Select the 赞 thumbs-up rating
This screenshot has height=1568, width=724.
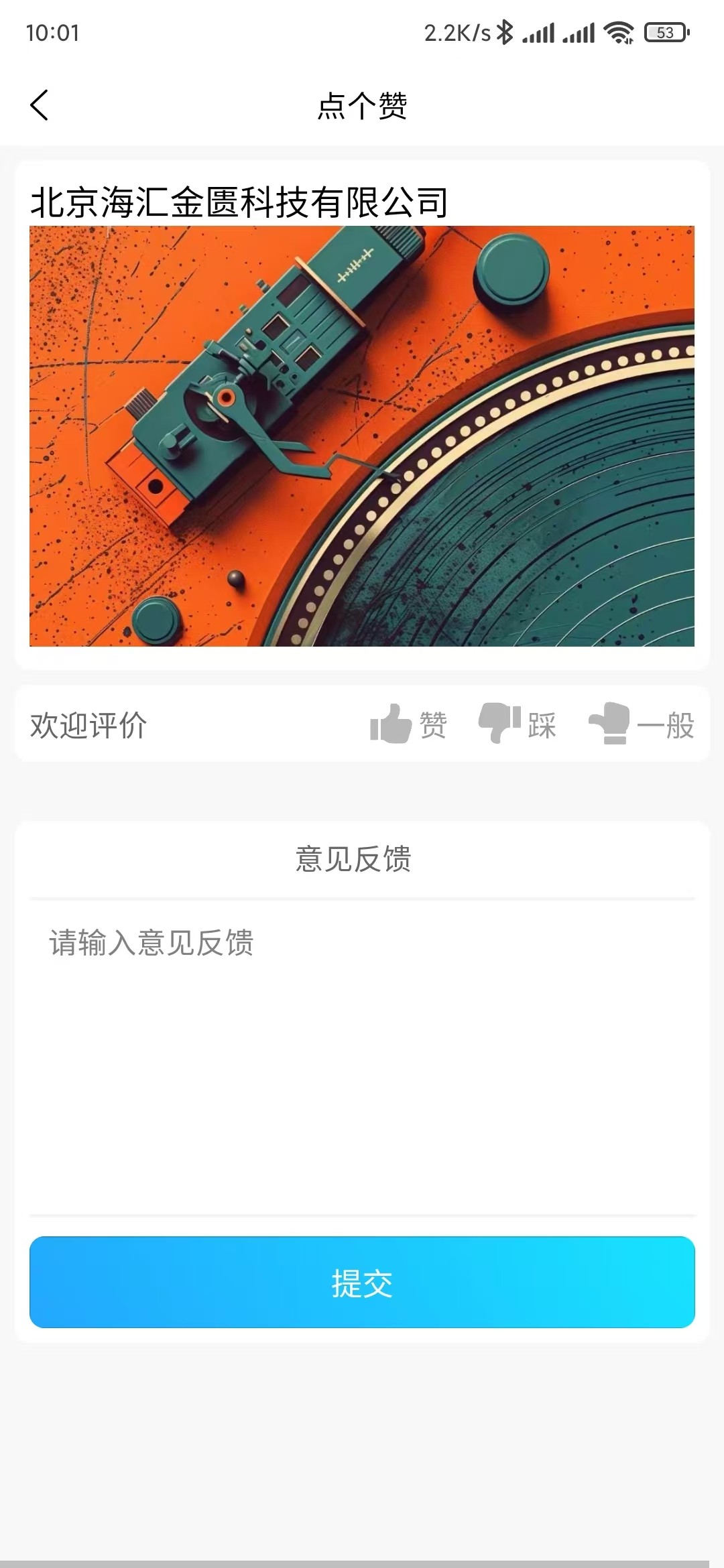(408, 724)
